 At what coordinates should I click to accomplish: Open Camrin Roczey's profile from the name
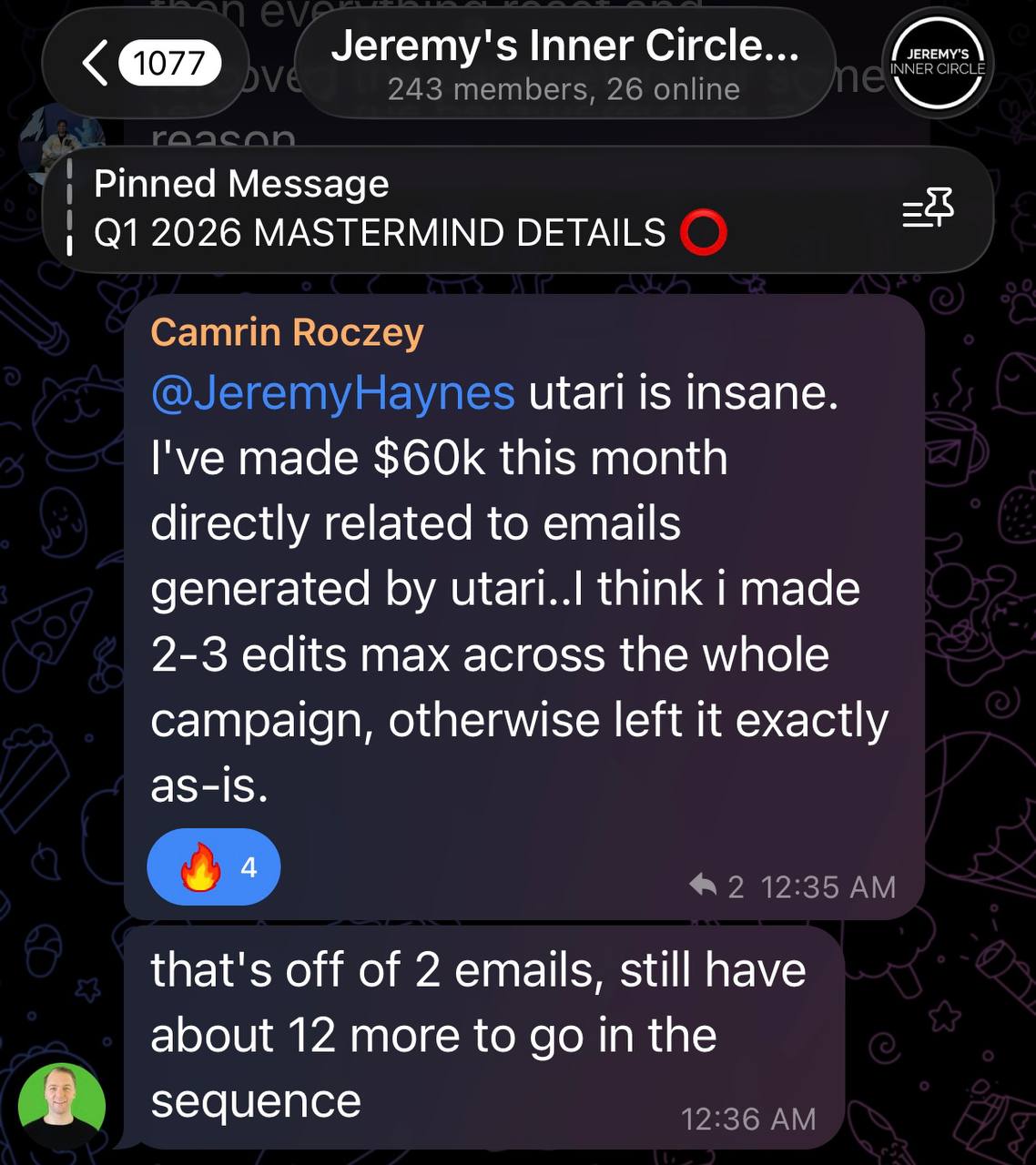pos(287,332)
